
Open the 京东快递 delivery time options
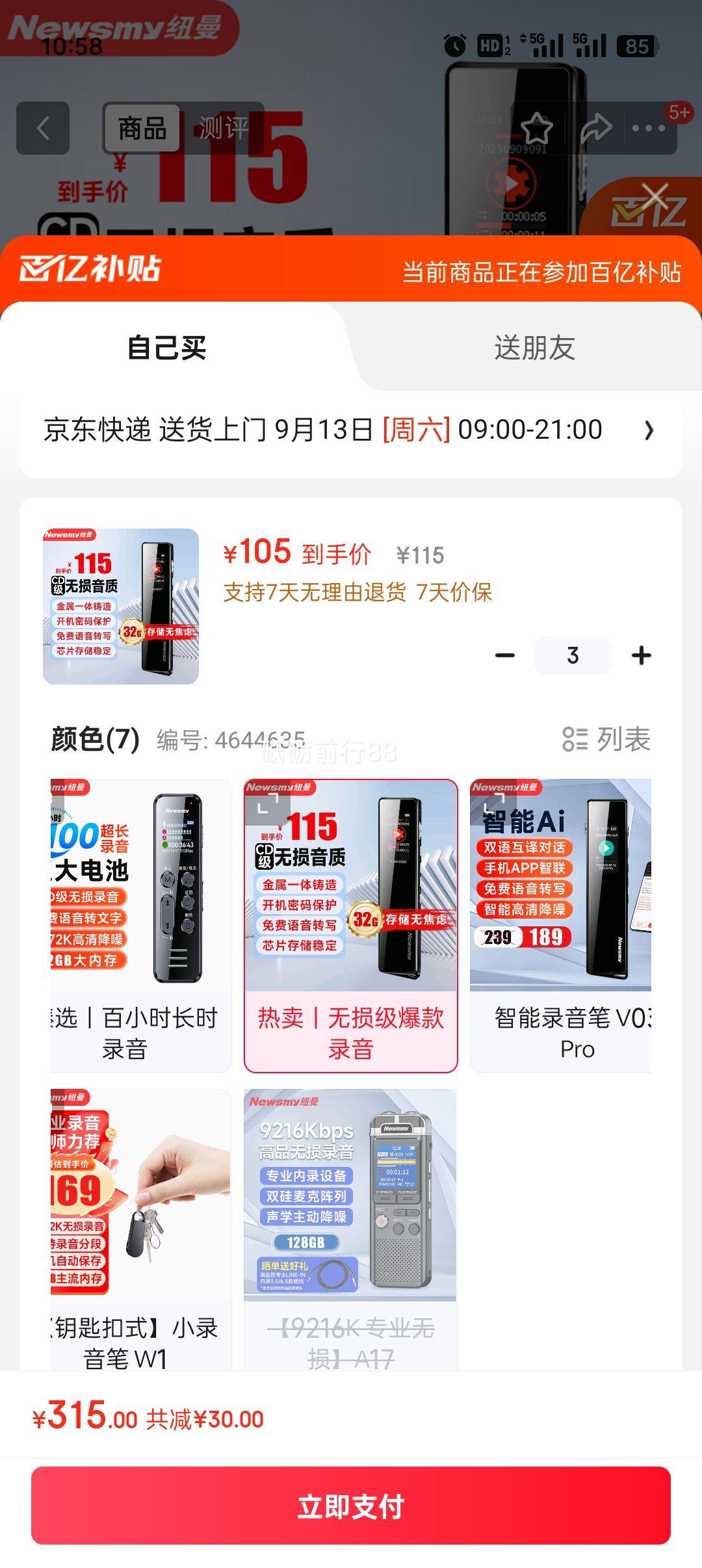pyautogui.click(x=351, y=430)
